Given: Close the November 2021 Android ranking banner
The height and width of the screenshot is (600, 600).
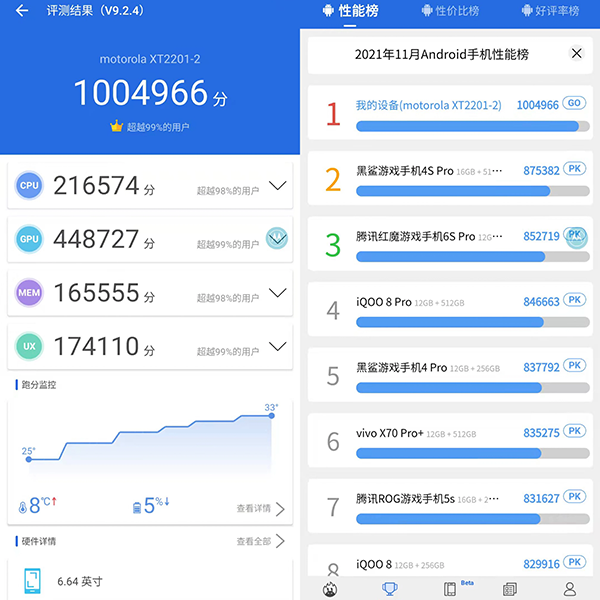Looking at the screenshot, I should [576, 54].
